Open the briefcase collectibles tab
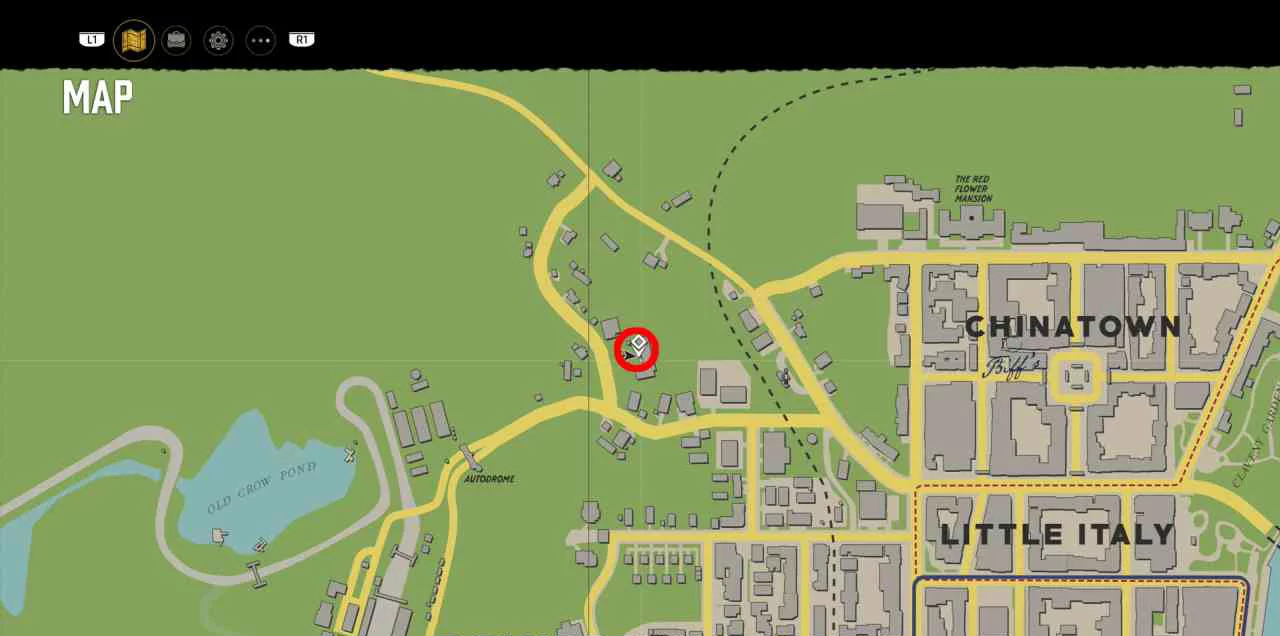The width and height of the screenshot is (1280, 636). tap(176, 40)
